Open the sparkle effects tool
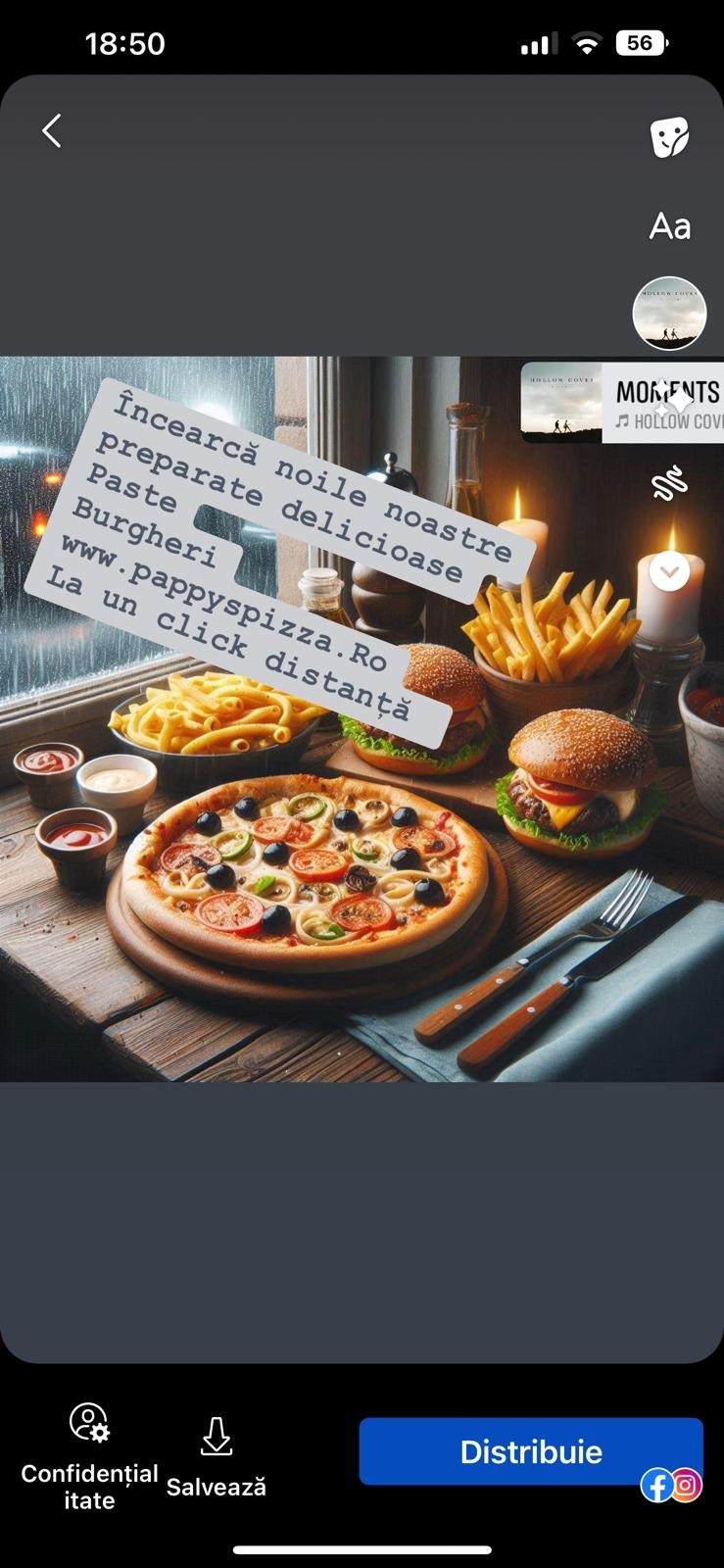This screenshot has width=724, height=1568. tap(674, 399)
